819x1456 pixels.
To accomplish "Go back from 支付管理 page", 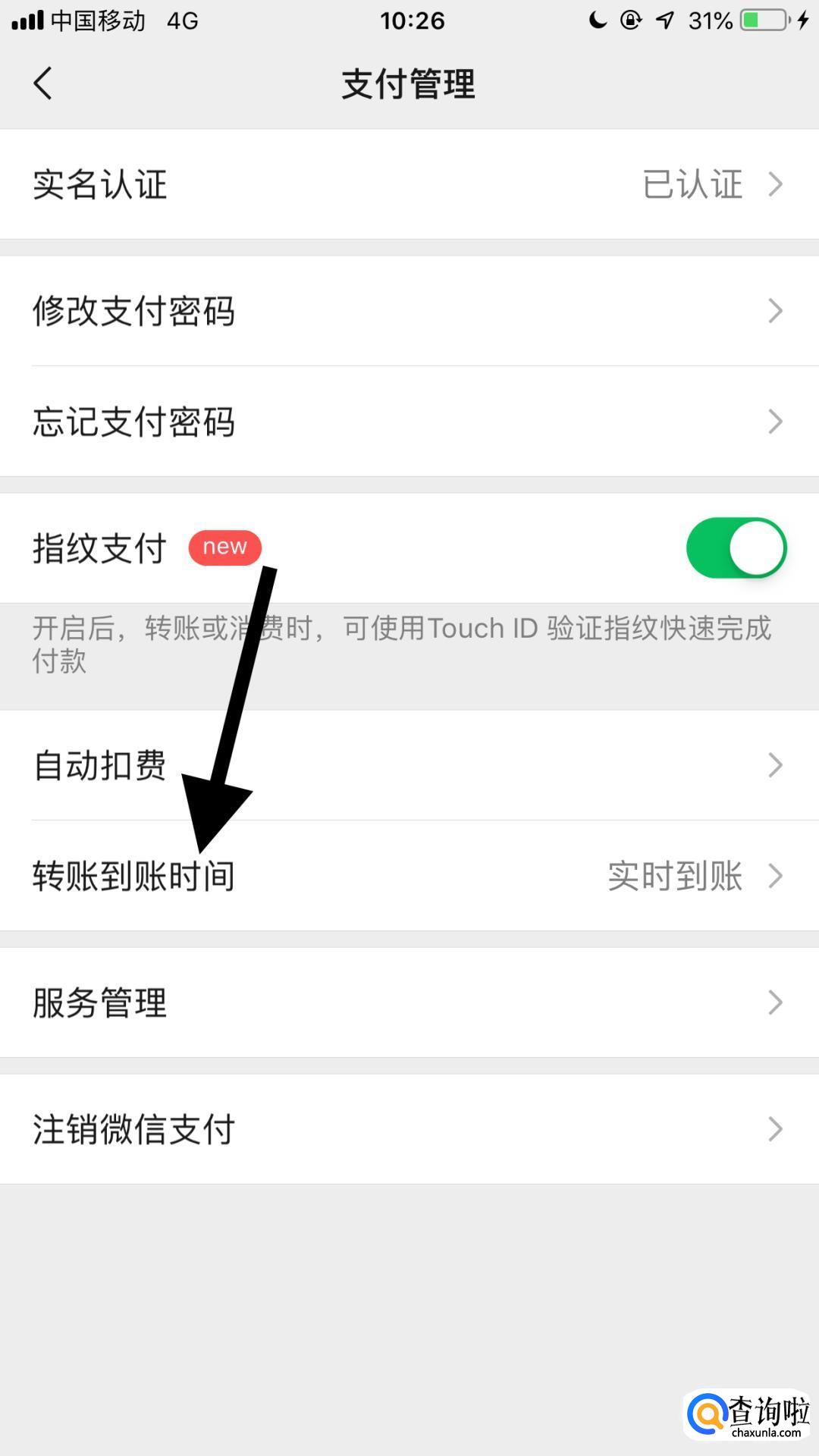I will pos(43,83).
